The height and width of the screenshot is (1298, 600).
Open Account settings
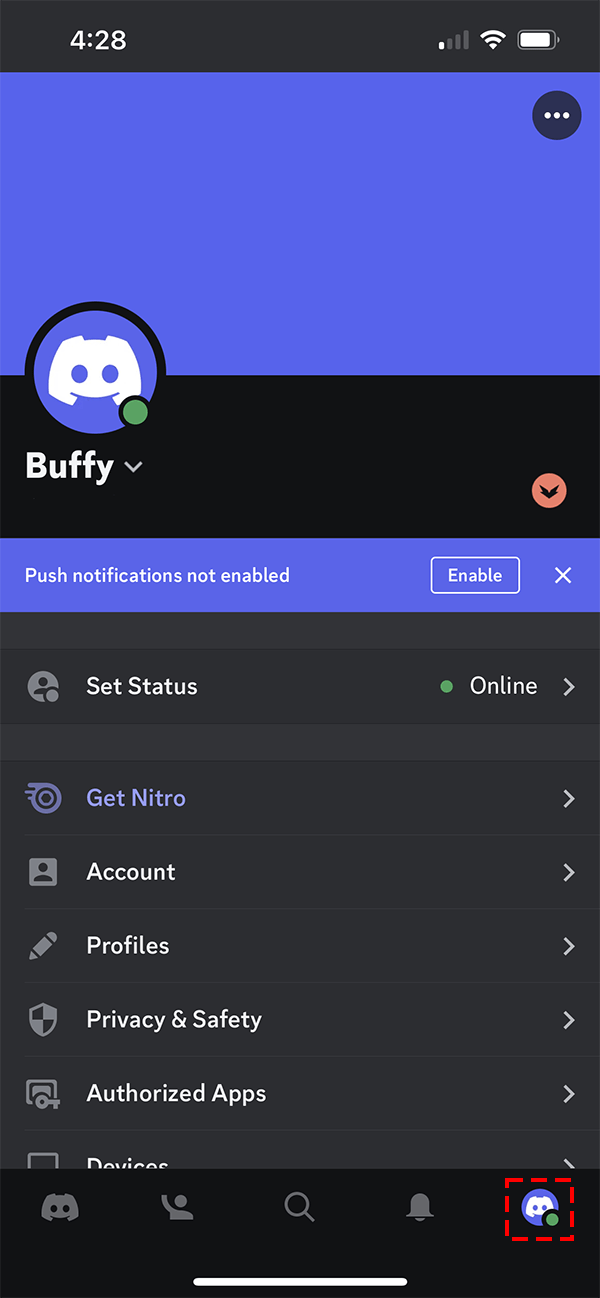(300, 872)
